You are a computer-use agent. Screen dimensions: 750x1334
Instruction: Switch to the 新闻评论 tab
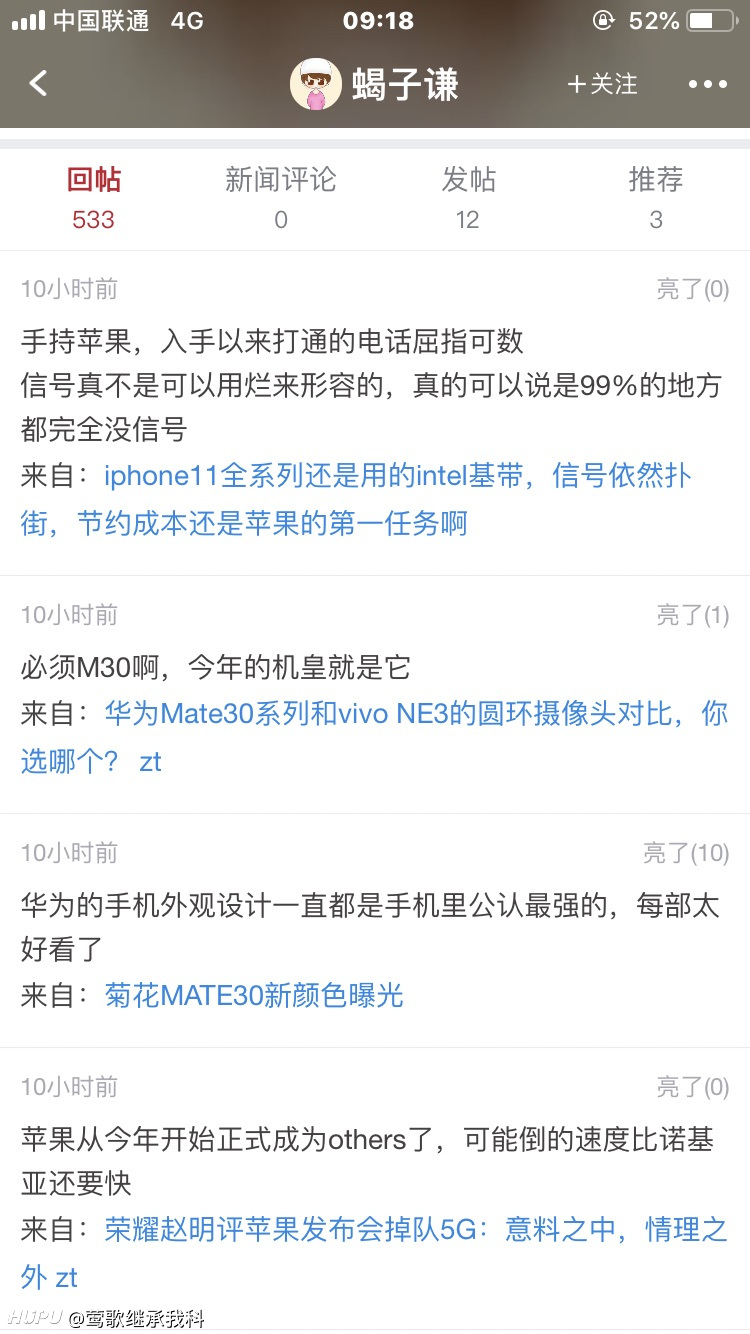281,198
